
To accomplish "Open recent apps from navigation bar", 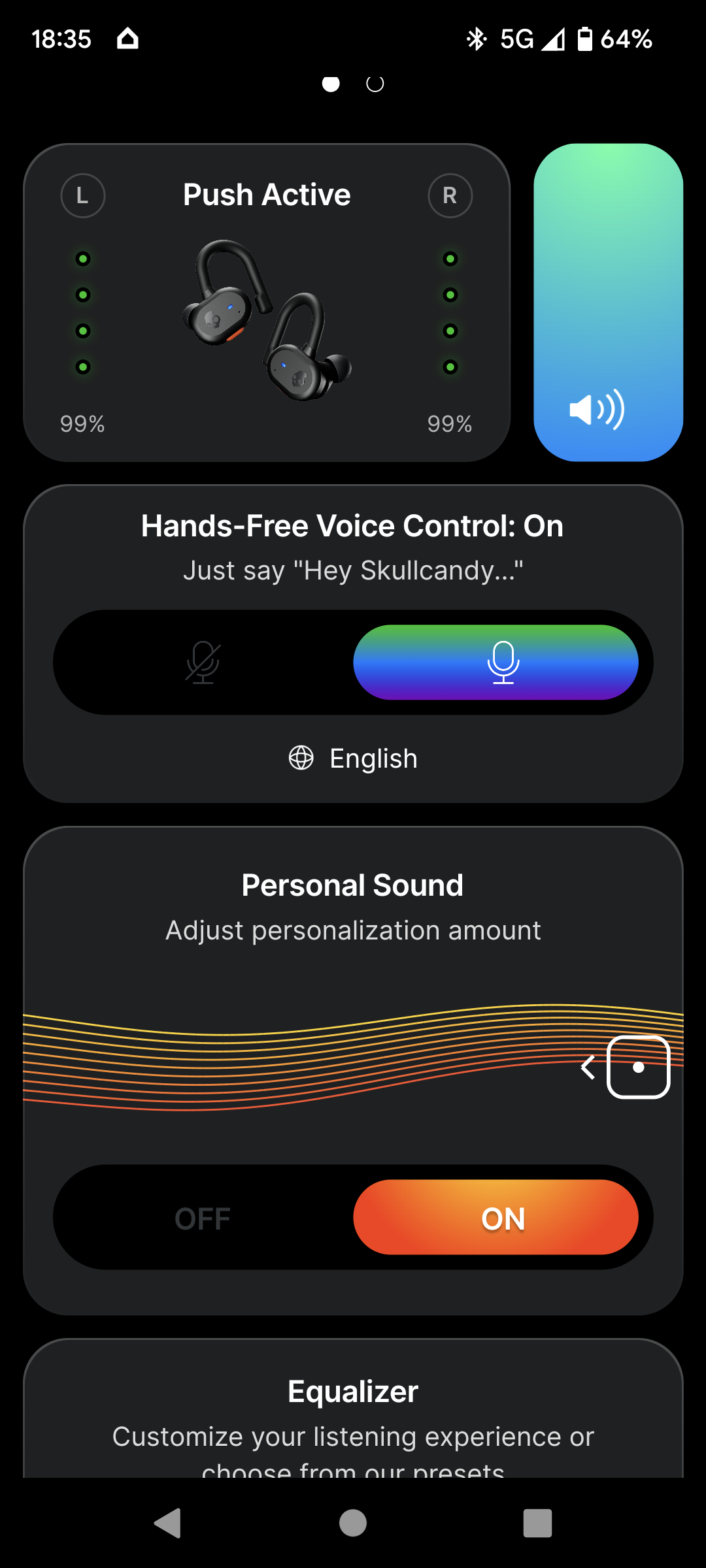I will 537,1523.
